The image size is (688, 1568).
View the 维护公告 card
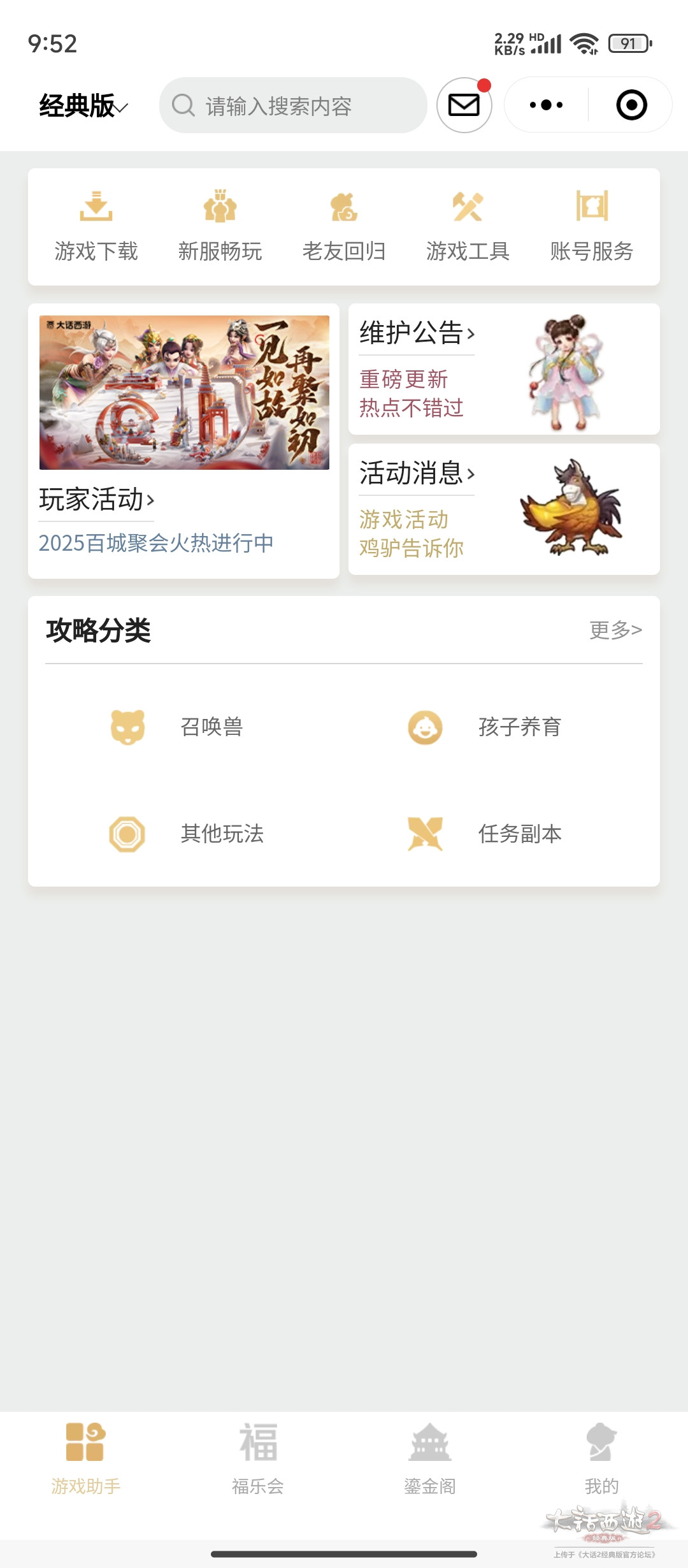click(x=503, y=369)
